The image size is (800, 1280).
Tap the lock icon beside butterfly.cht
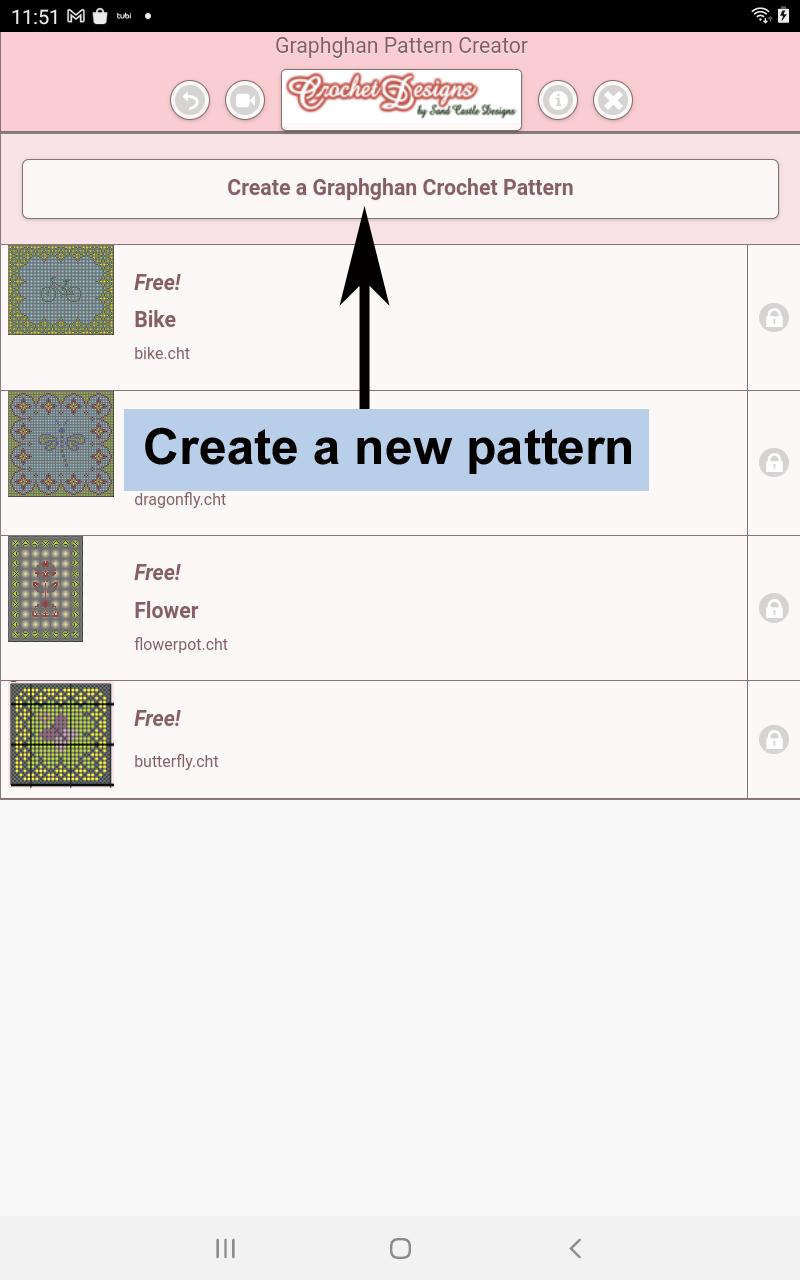pyautogui.click(x=773, y=740)
